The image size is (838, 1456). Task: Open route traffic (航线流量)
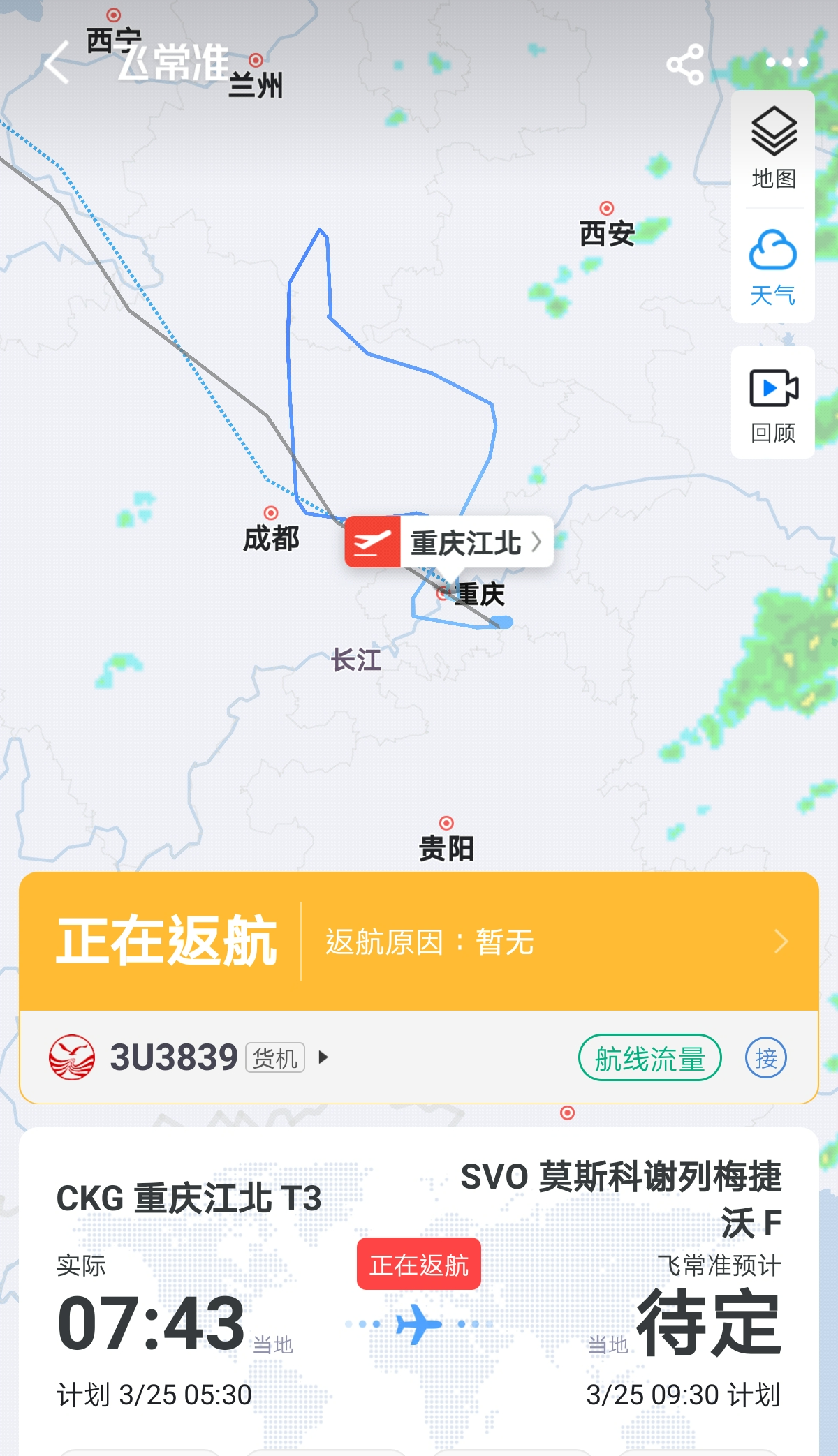(x=649, y=1058)
